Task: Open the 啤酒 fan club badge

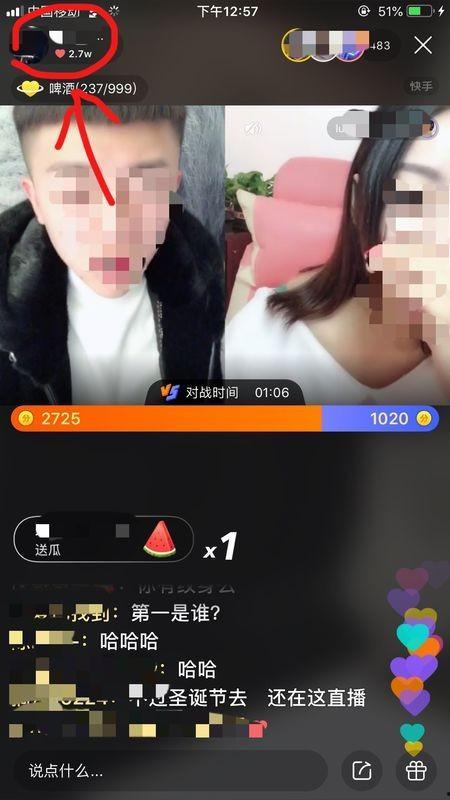Action: pyautogui.click(x=80, y=89)
